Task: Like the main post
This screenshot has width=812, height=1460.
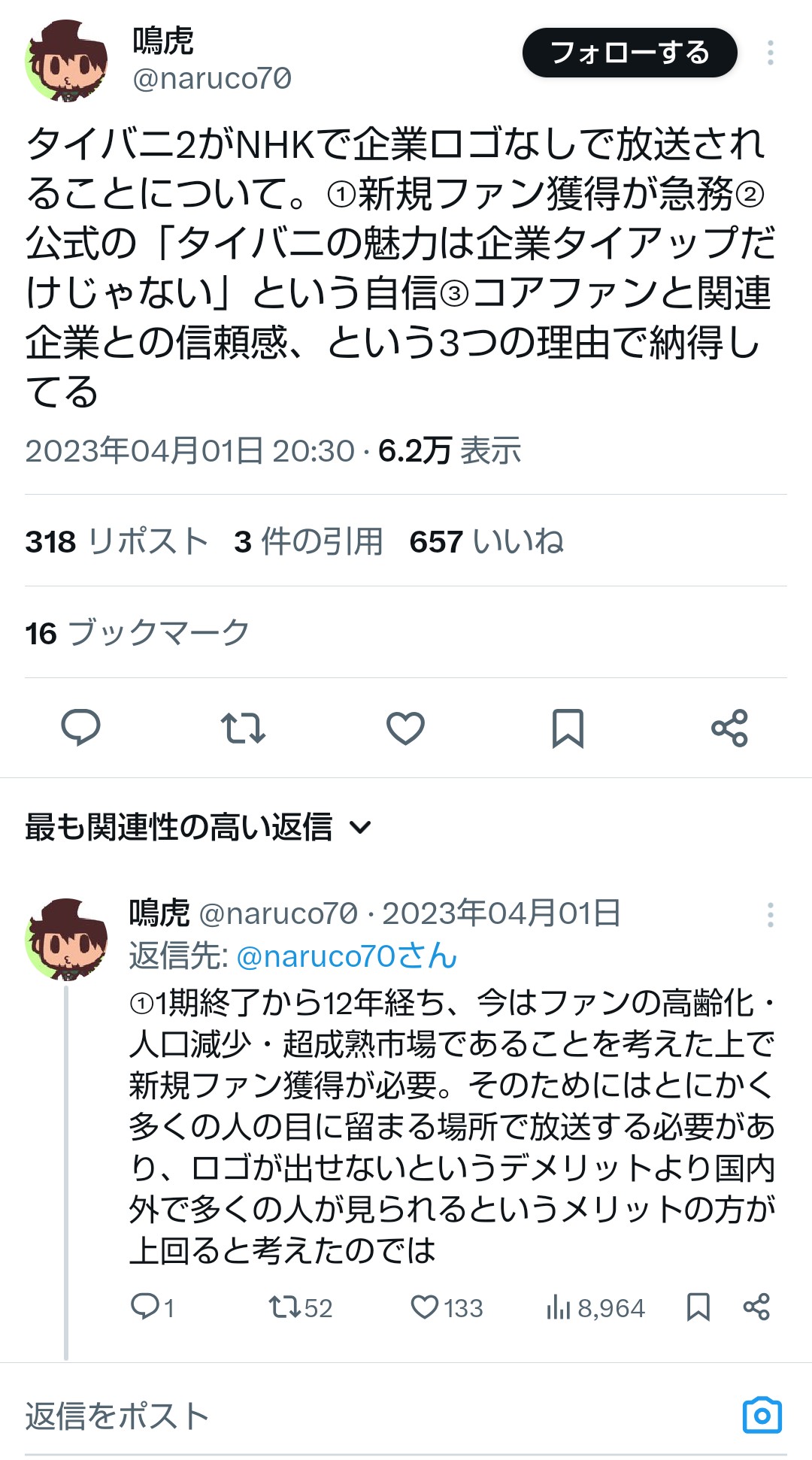Action: pos(405,728)
